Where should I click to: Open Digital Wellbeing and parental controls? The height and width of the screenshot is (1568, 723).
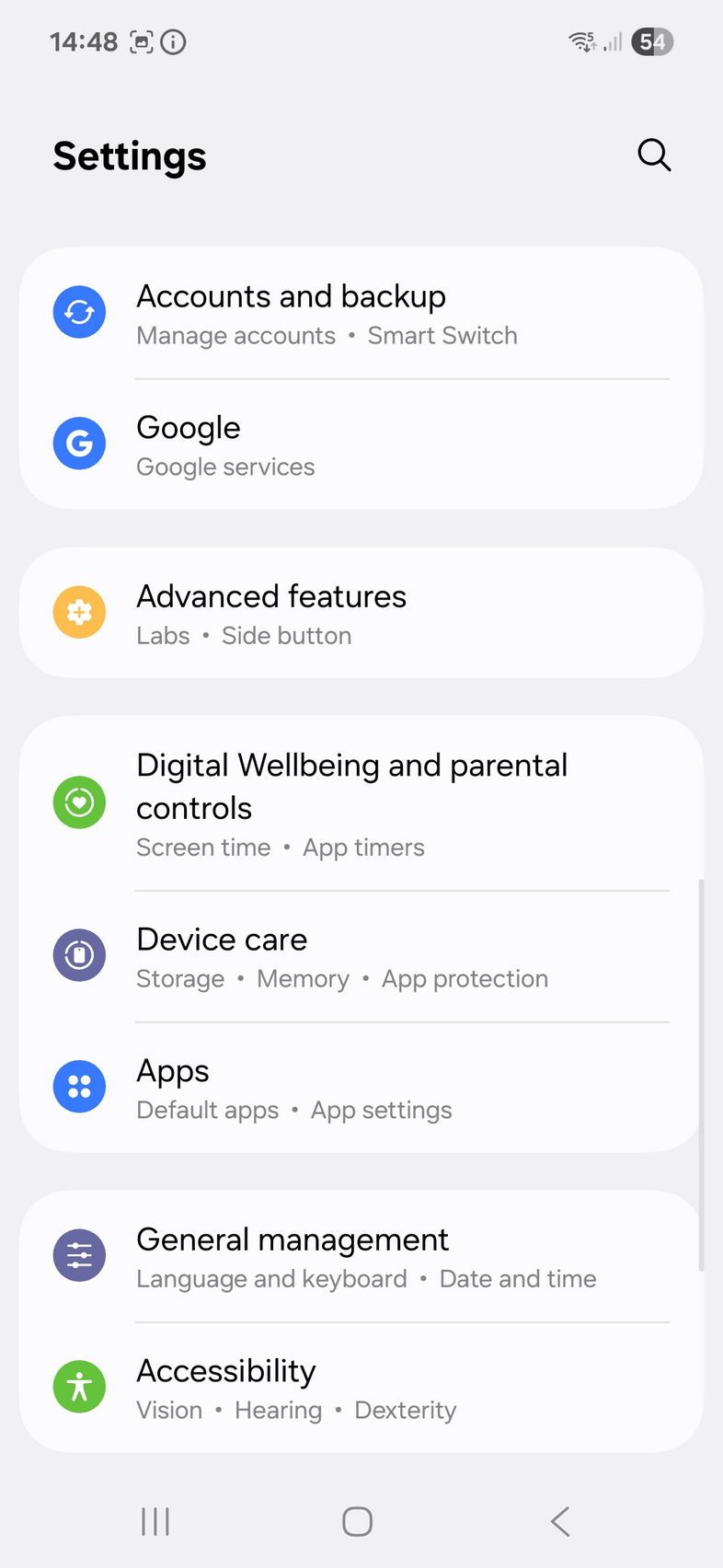pos(361,803)
